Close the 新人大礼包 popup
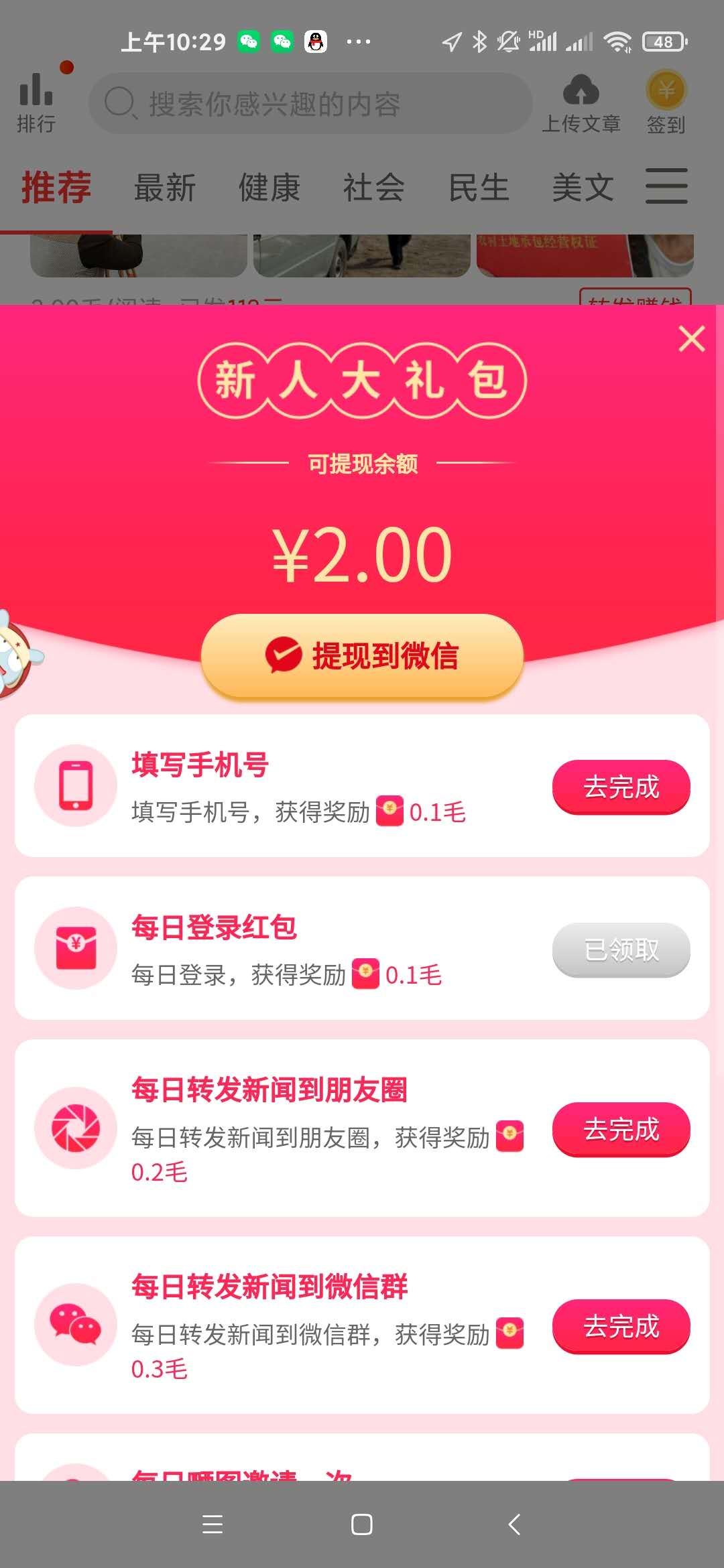Image resolution: width=724 pixels, height=1568 pixels. click(x=691, y=338)
